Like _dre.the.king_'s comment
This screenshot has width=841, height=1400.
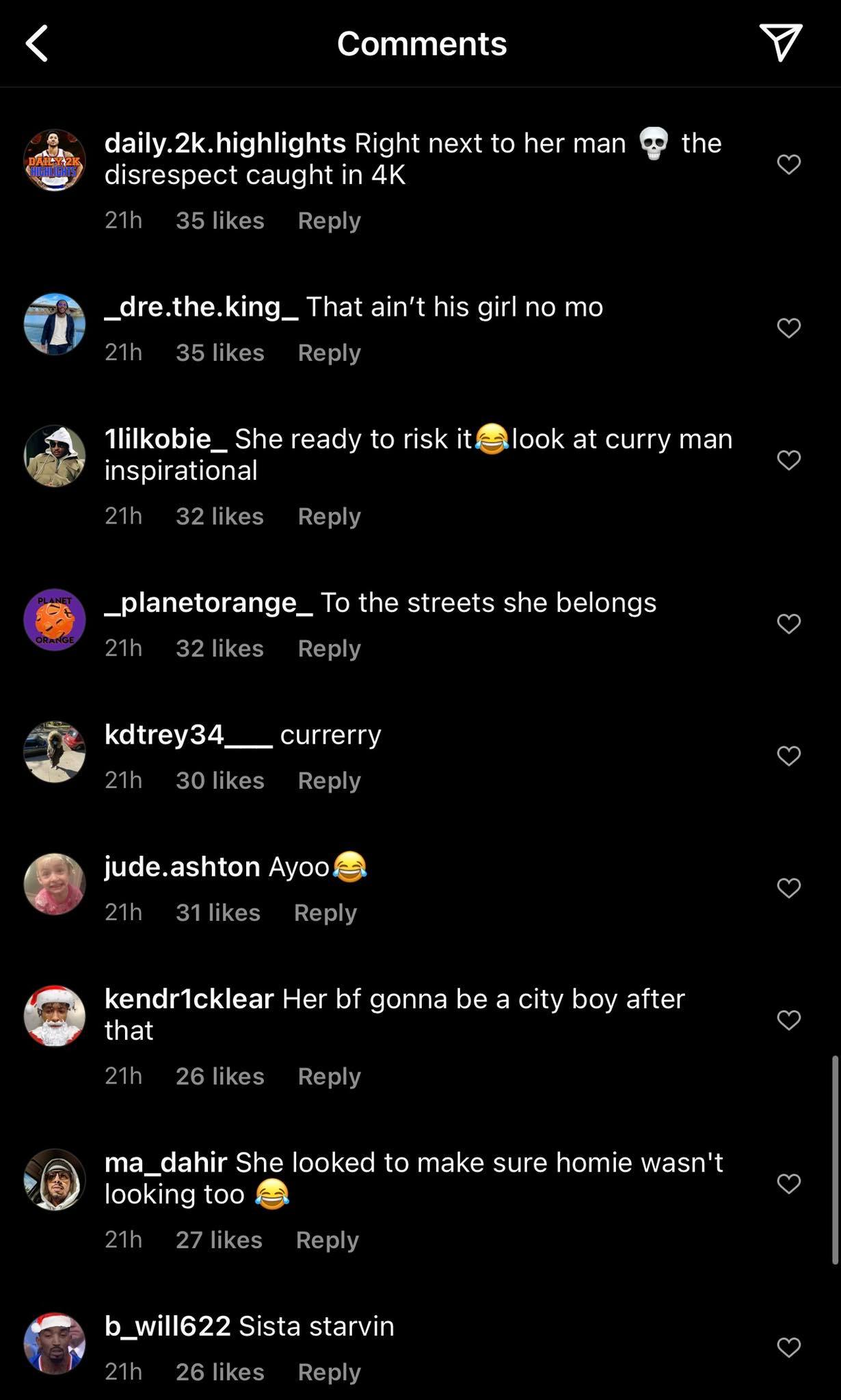point(788,328)
